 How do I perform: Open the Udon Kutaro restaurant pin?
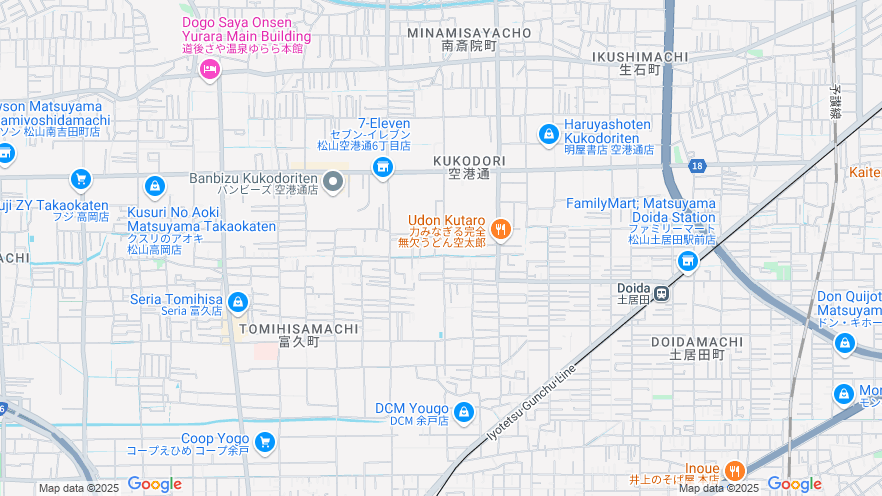pyautogui.click(x=501, y=230)
